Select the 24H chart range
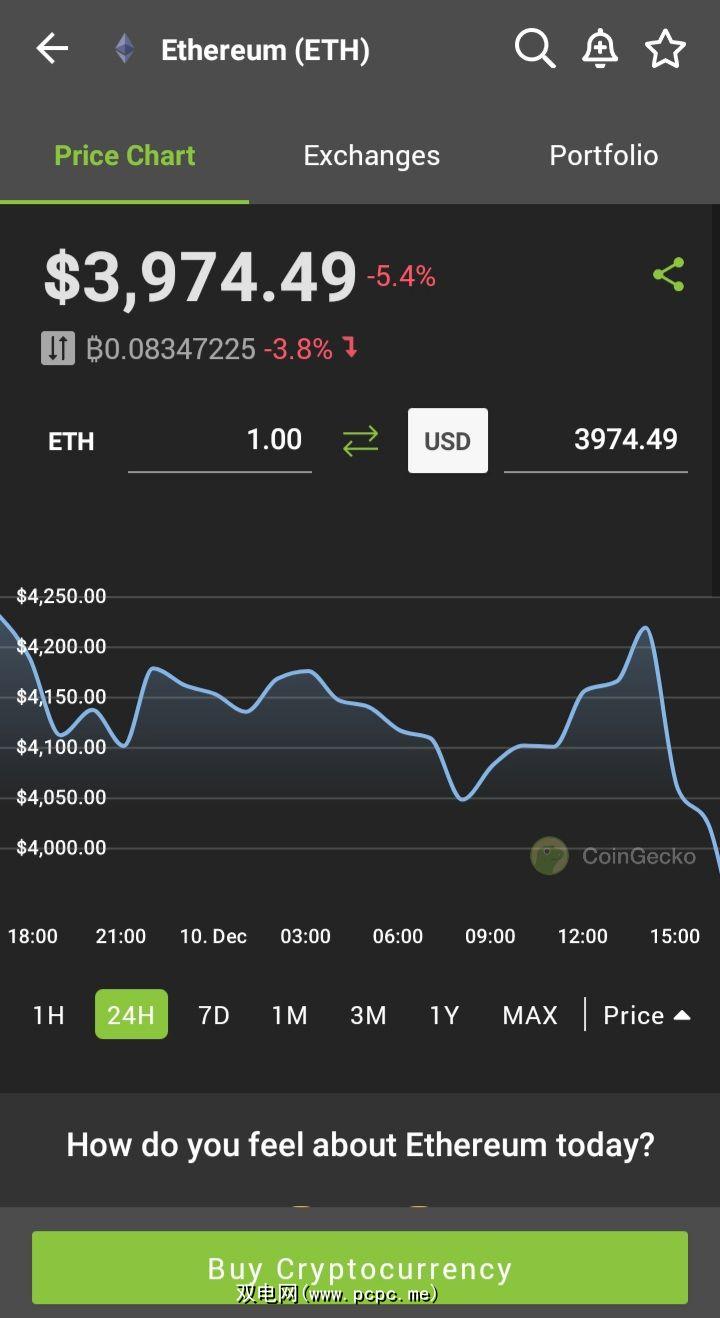This screenshot has width=720, height=1318. coord(131,1015)
